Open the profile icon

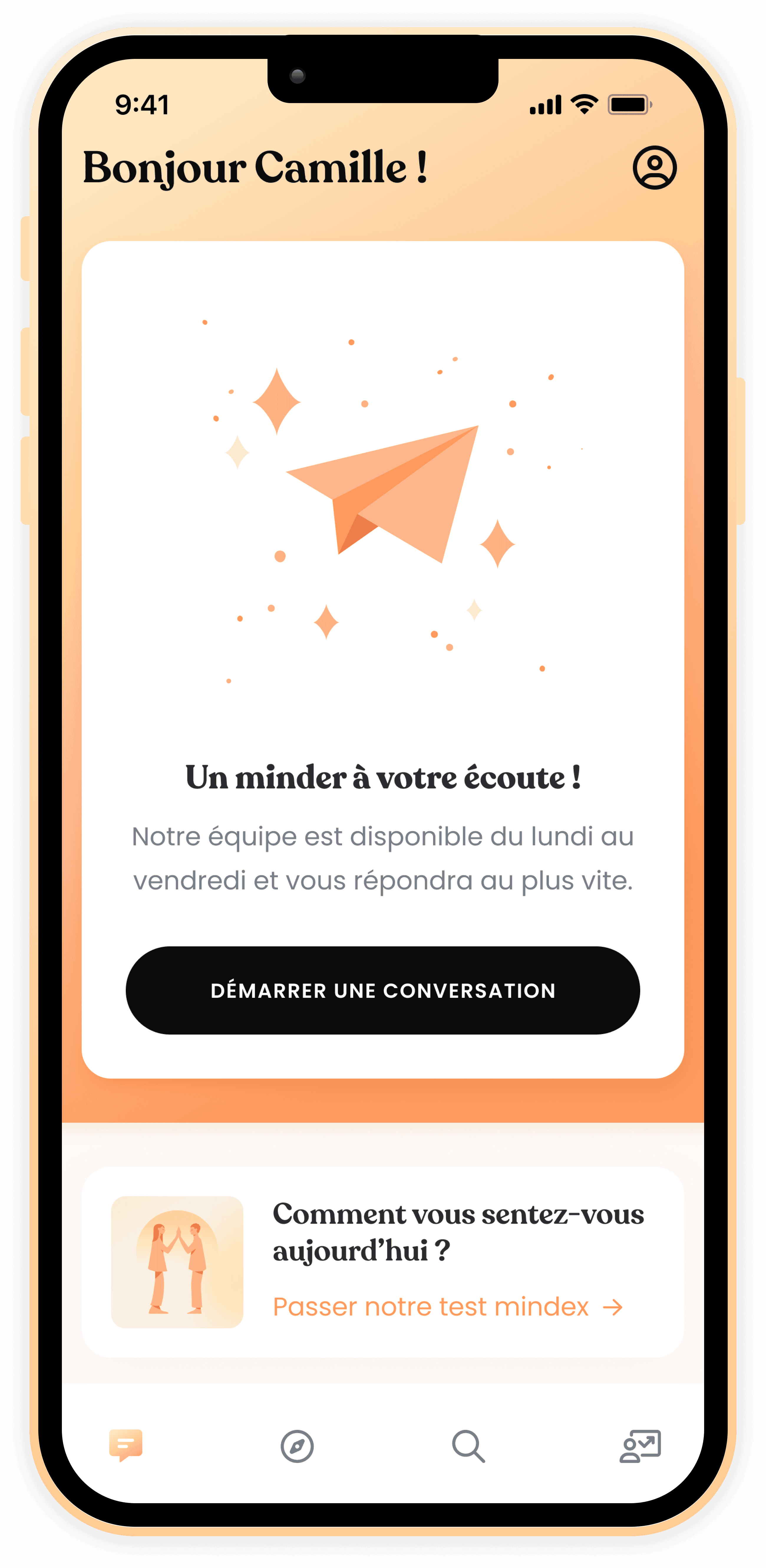(x=655, y=167)
